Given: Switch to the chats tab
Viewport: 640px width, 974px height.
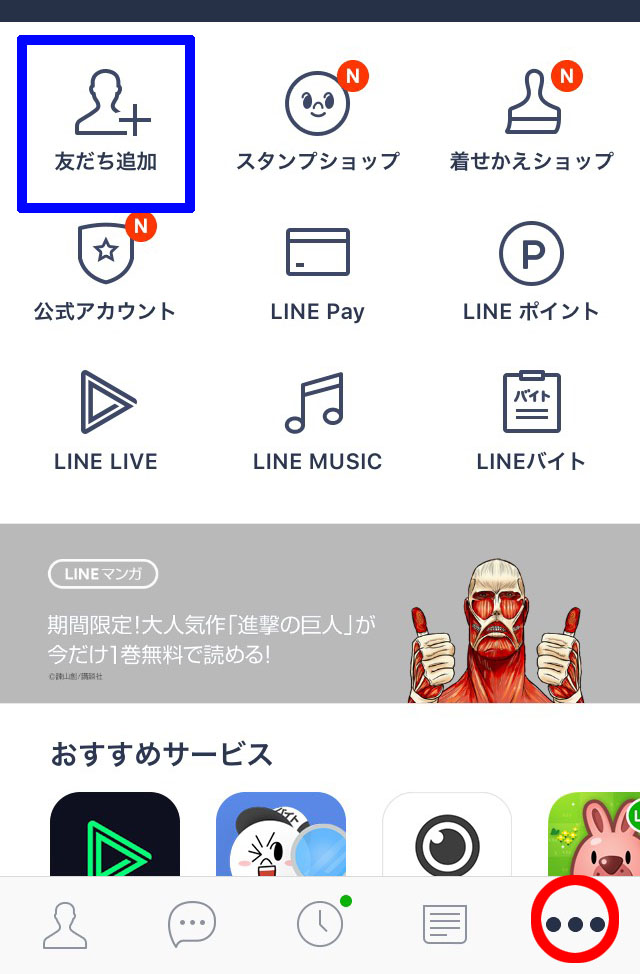Looking at the screenshot, I should pos(192,924).
